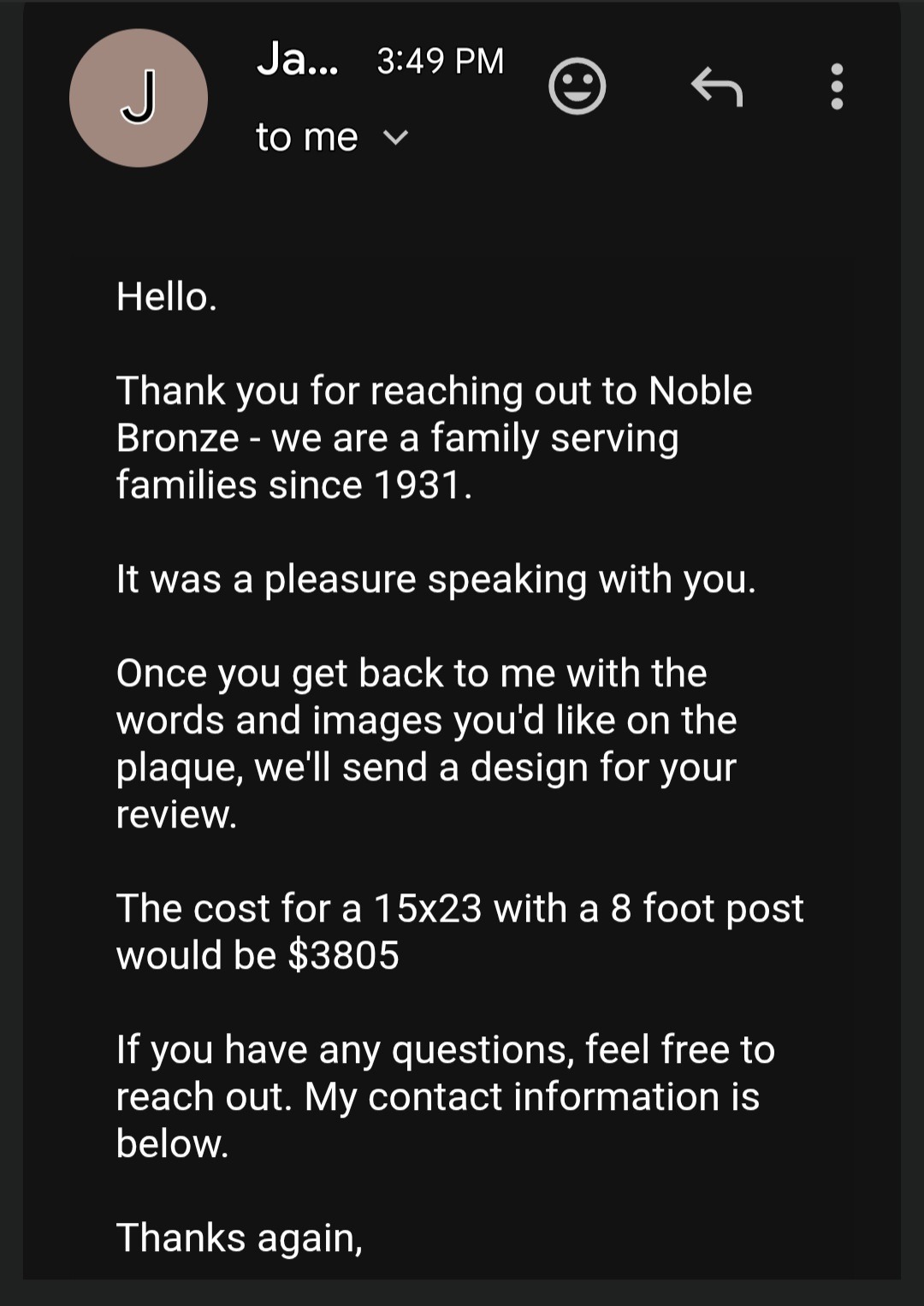Open the email's overflow menu
This screenshot has height=1306, width=924.
pyautogui.click(x=837, y=86)
